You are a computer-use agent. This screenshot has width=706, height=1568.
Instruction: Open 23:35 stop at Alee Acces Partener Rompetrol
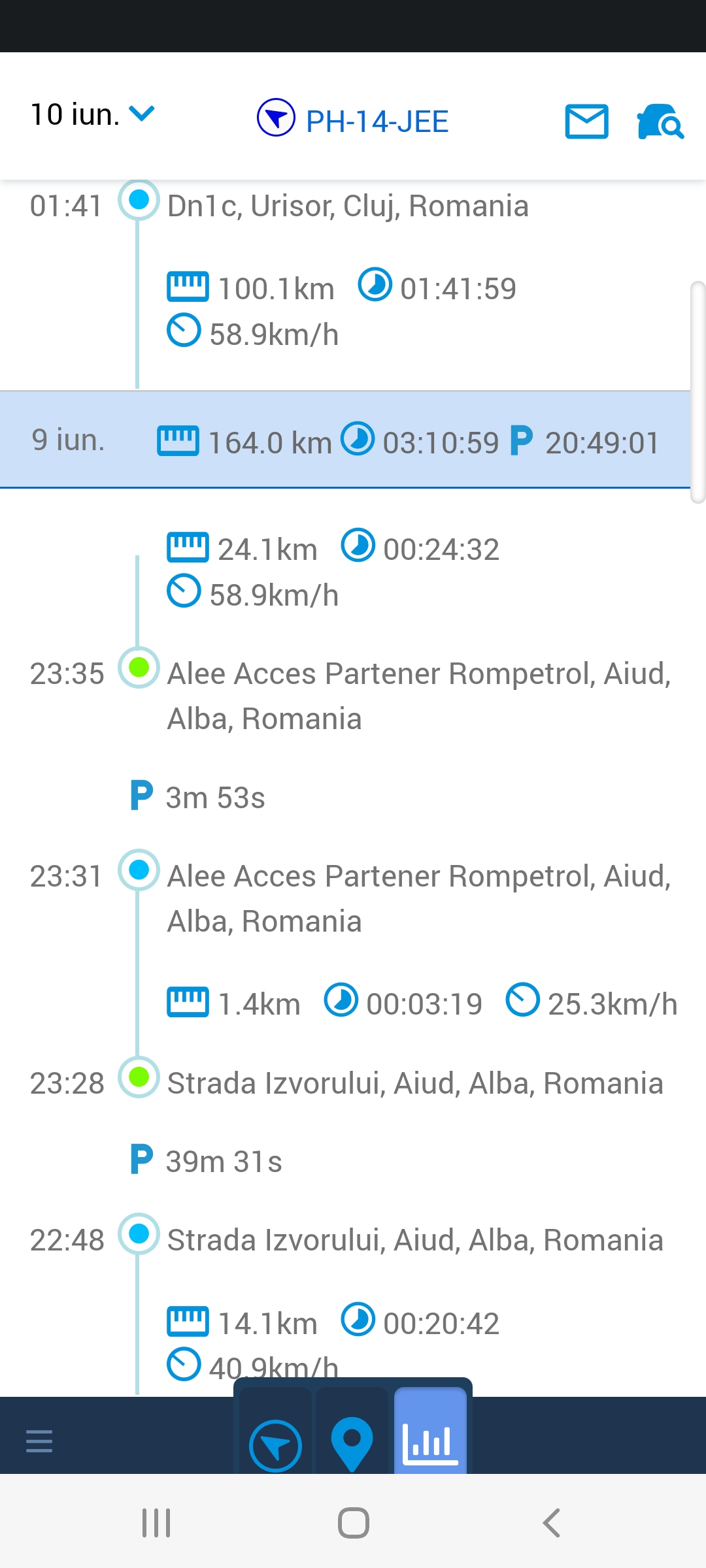point(353,696)
